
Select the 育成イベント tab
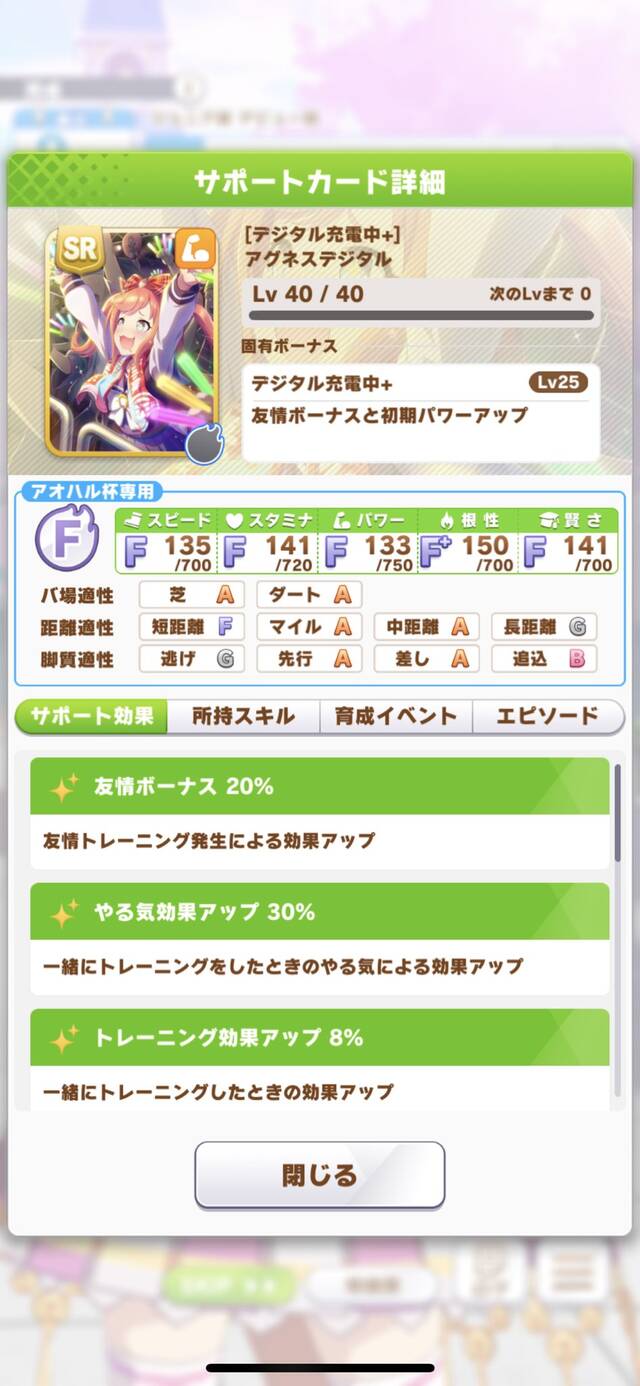click(396, 716)
